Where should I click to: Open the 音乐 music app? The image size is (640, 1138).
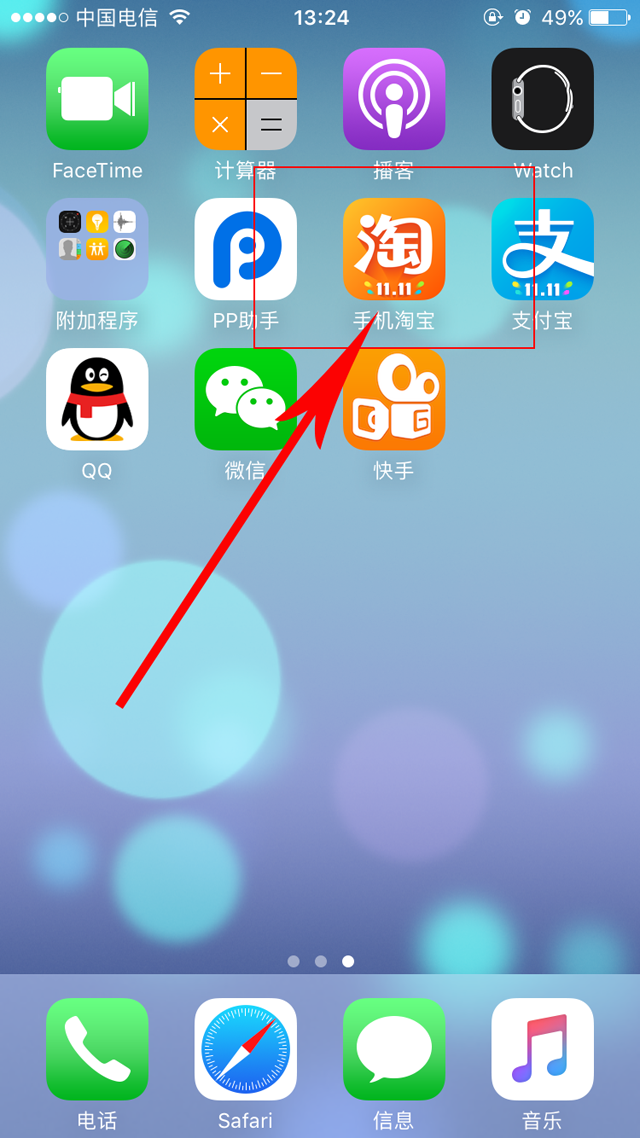pos(542,1049)
